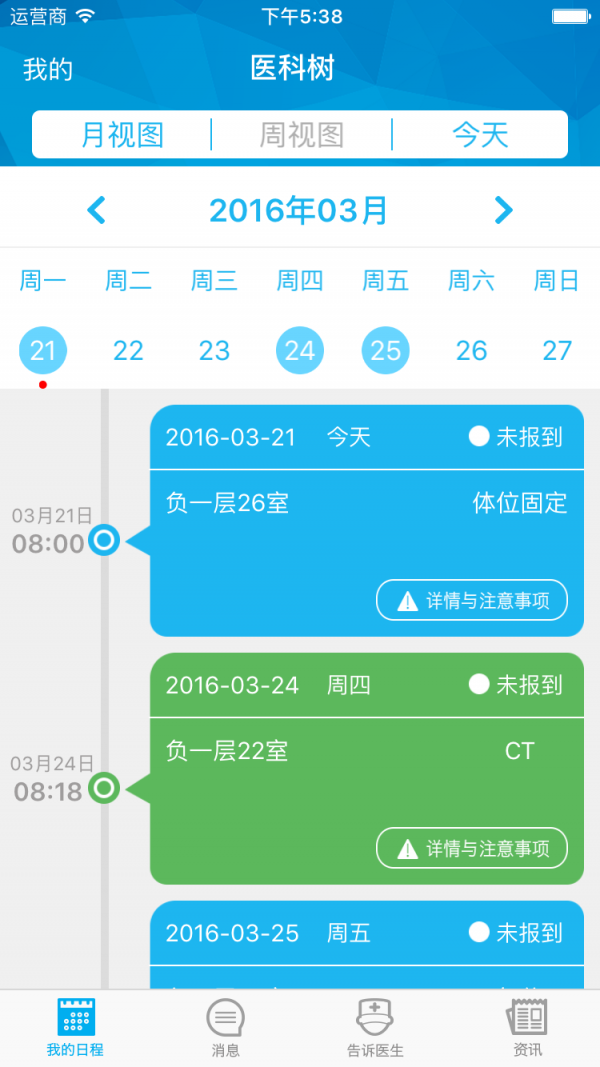Viewport: 600px width, 1067px height.
Task: Select date 26 in the week row
Action: pyautogui.click(x=471, y=351)
